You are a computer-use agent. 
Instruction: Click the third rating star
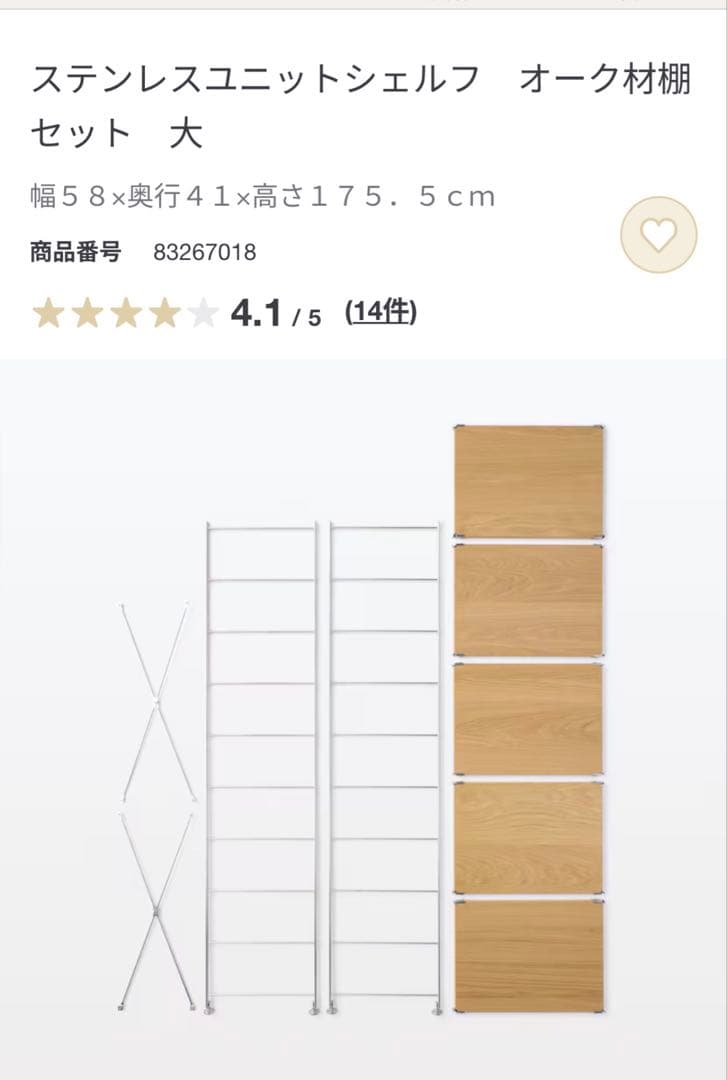tap(128, 315)
